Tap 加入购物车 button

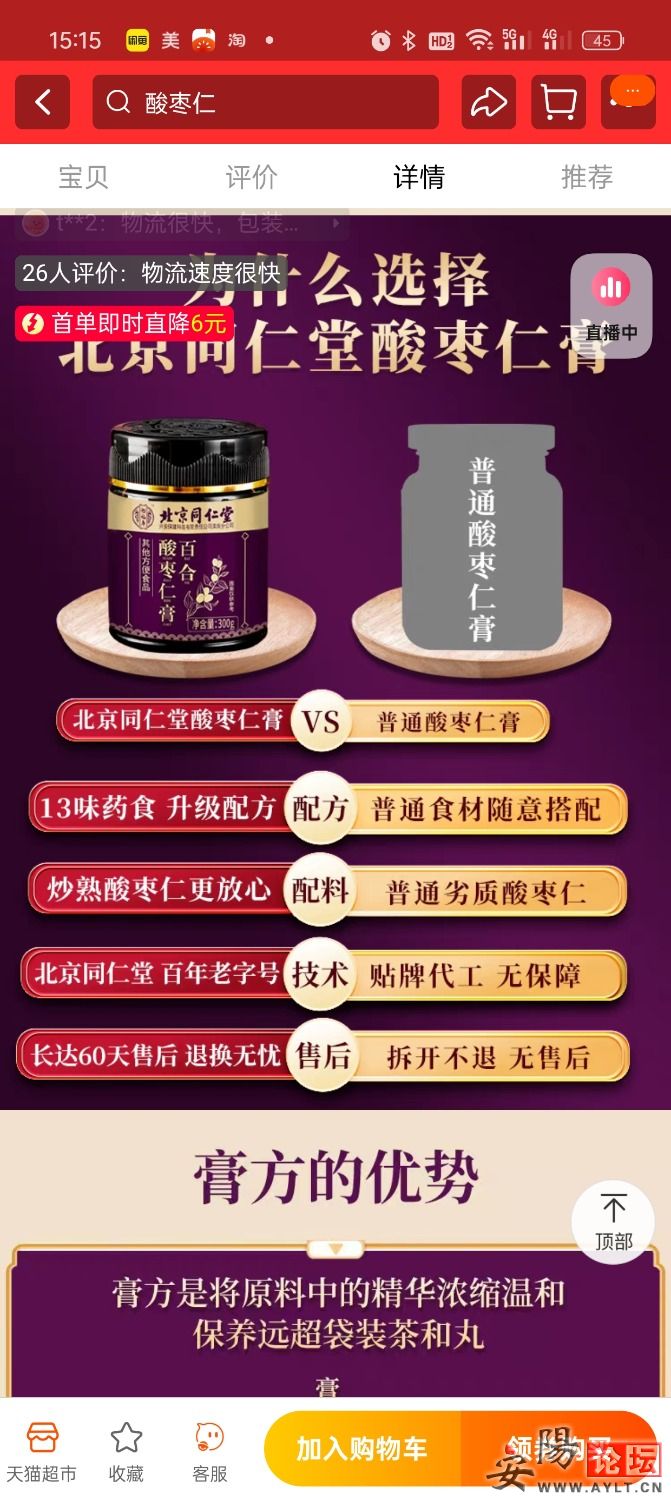362,1448
